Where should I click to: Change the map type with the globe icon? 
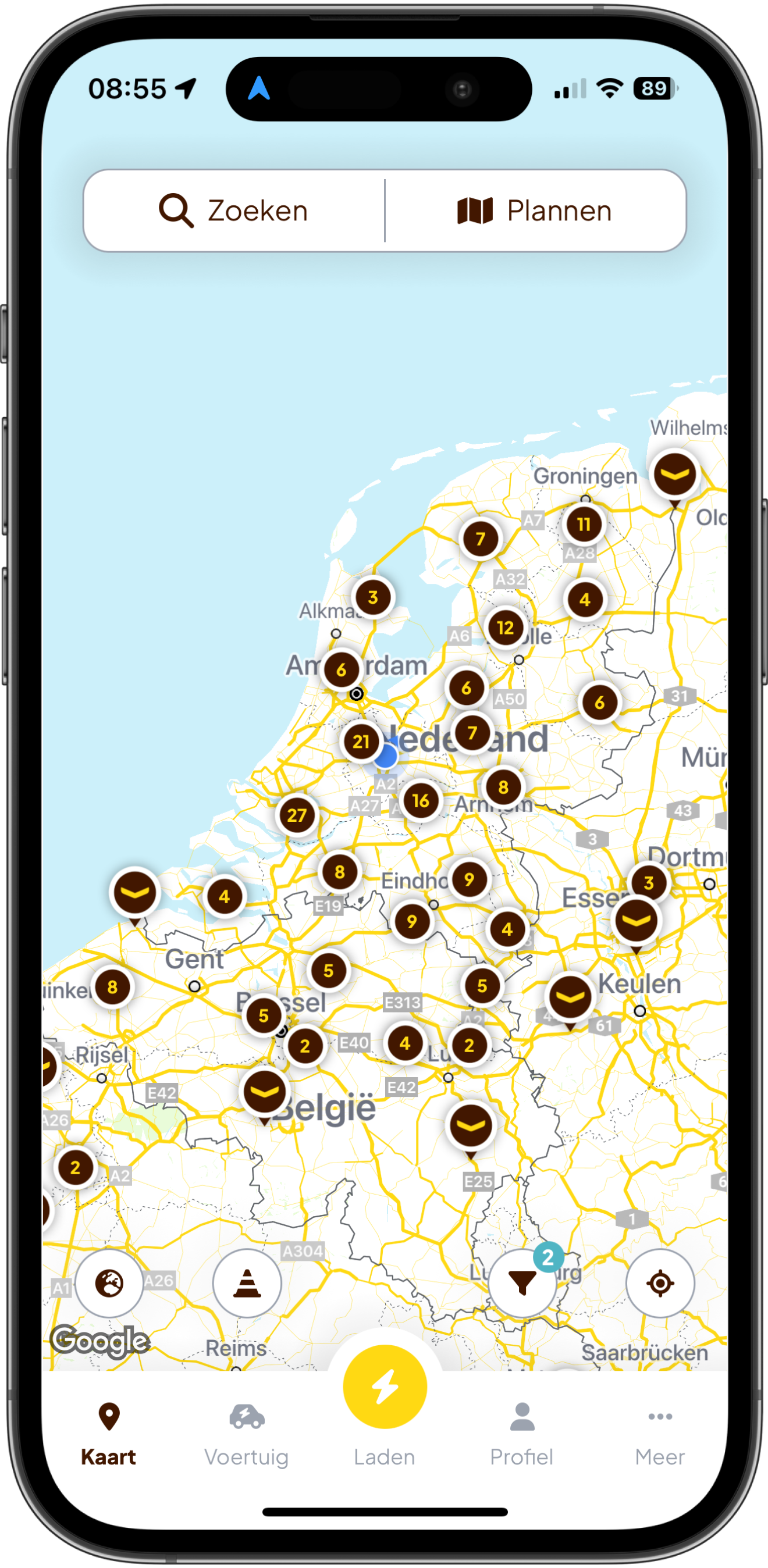click(x=109, y=1283)
